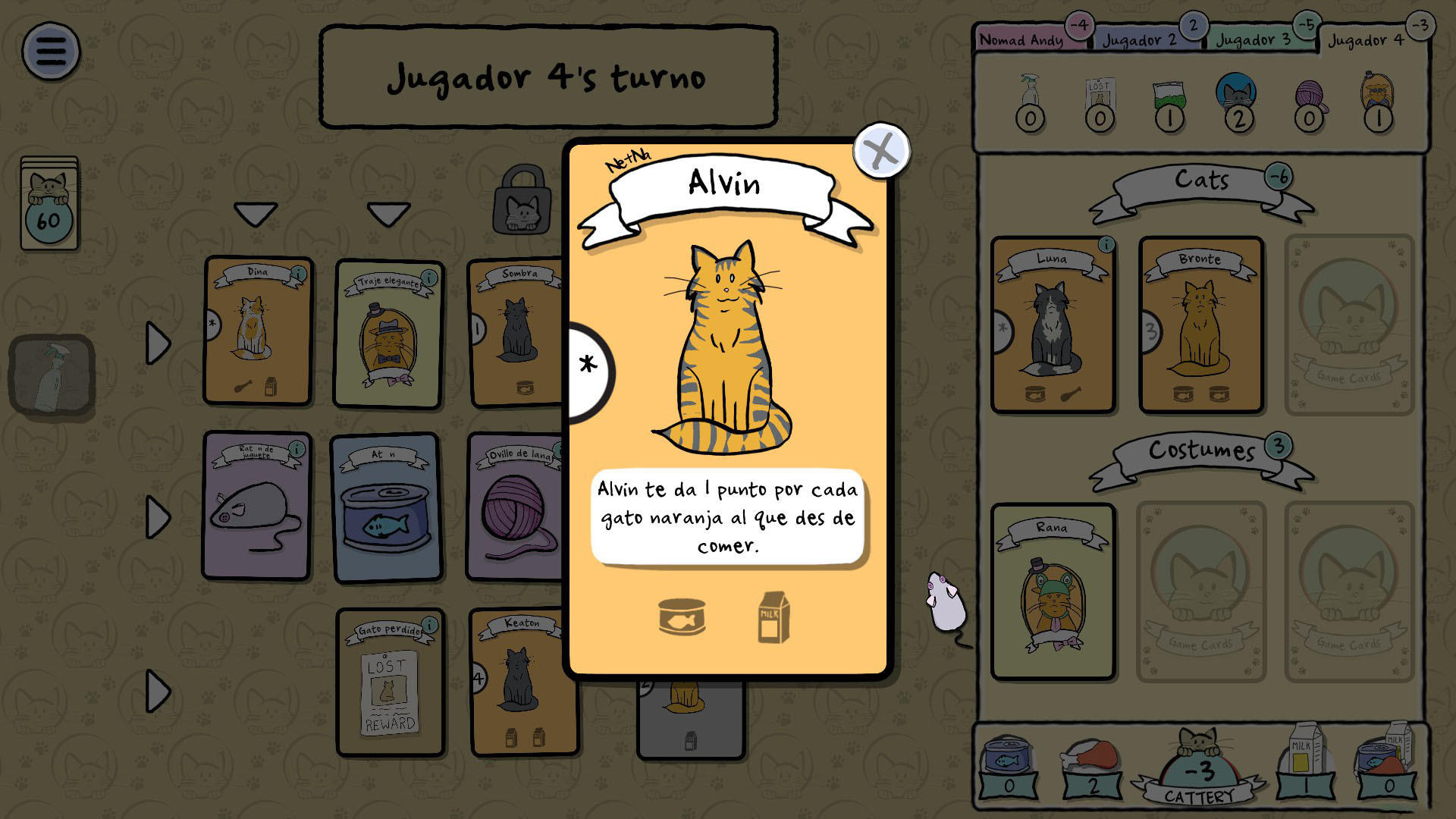Open the Bronte cat card

point(1201,325)
